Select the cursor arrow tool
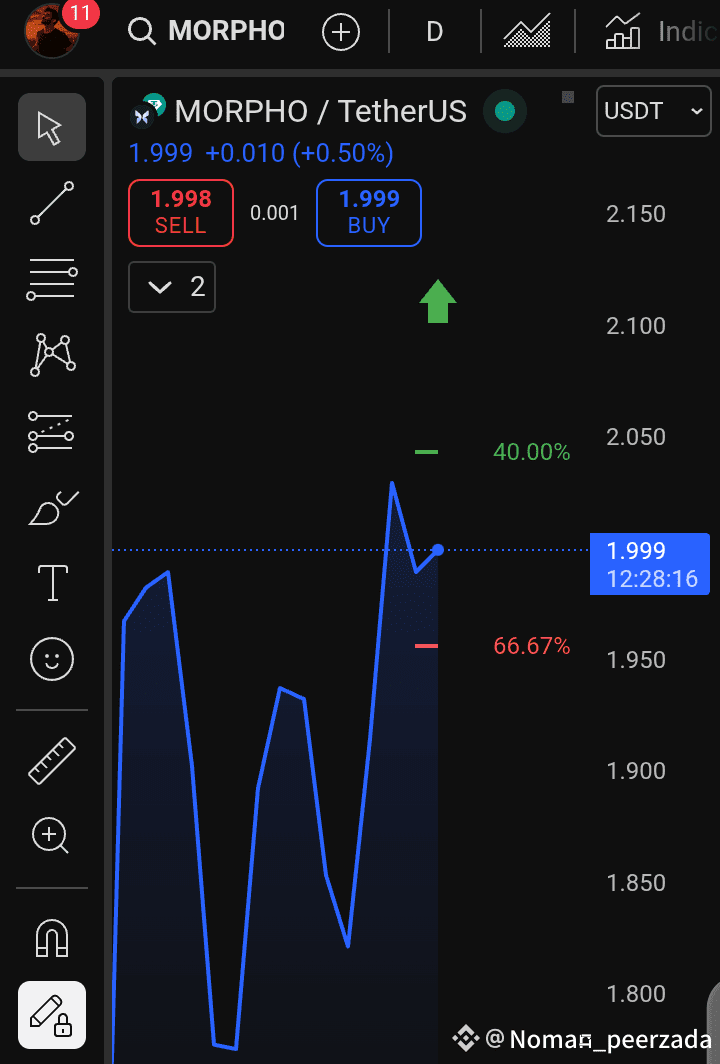This screenshot has height=1064, width=720. (51, 127)
